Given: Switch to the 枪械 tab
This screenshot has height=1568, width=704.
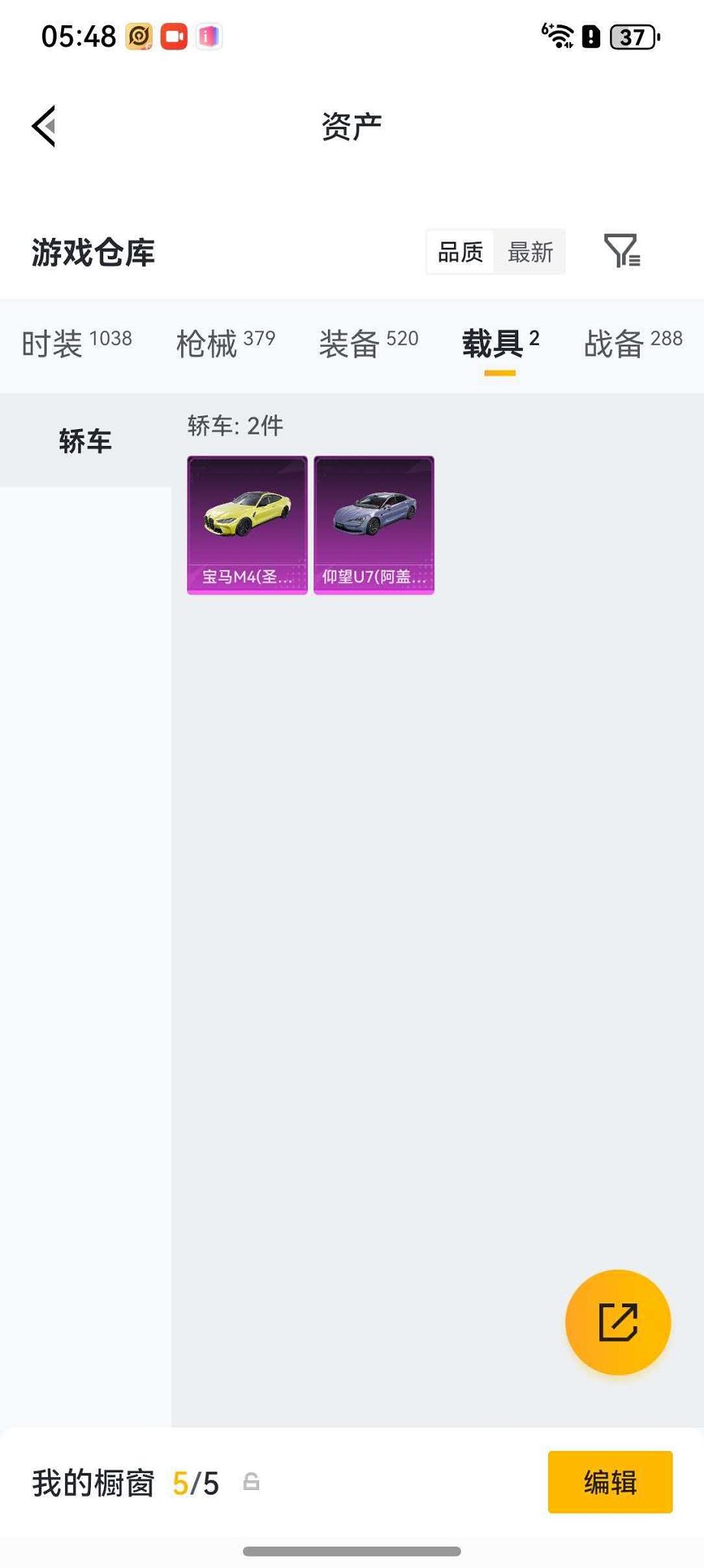Looking at the screenshot, I should [x=225, y=343].
